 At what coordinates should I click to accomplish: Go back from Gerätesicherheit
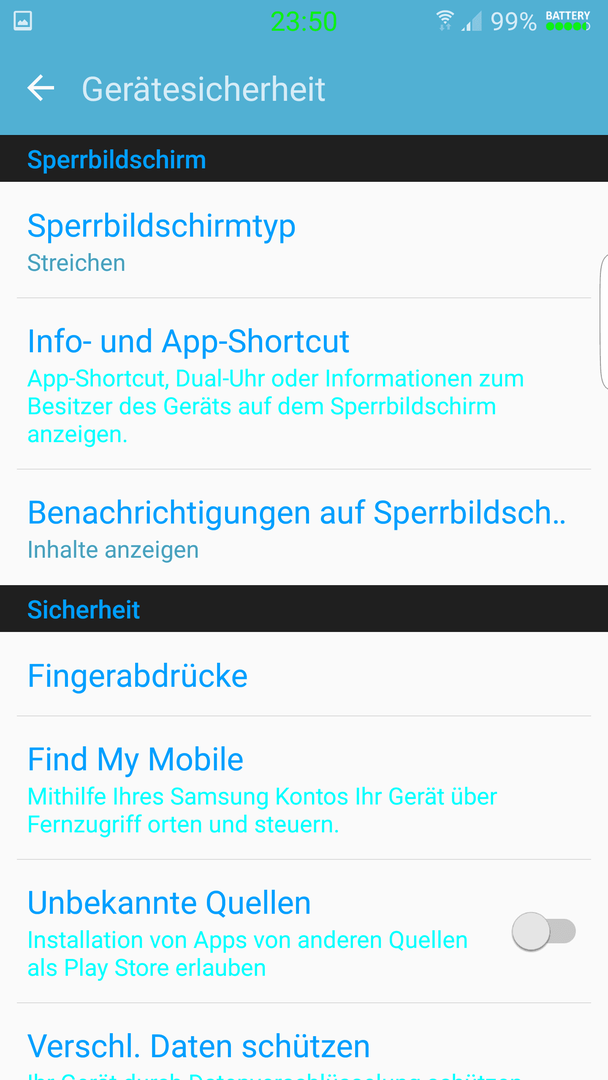41,88
